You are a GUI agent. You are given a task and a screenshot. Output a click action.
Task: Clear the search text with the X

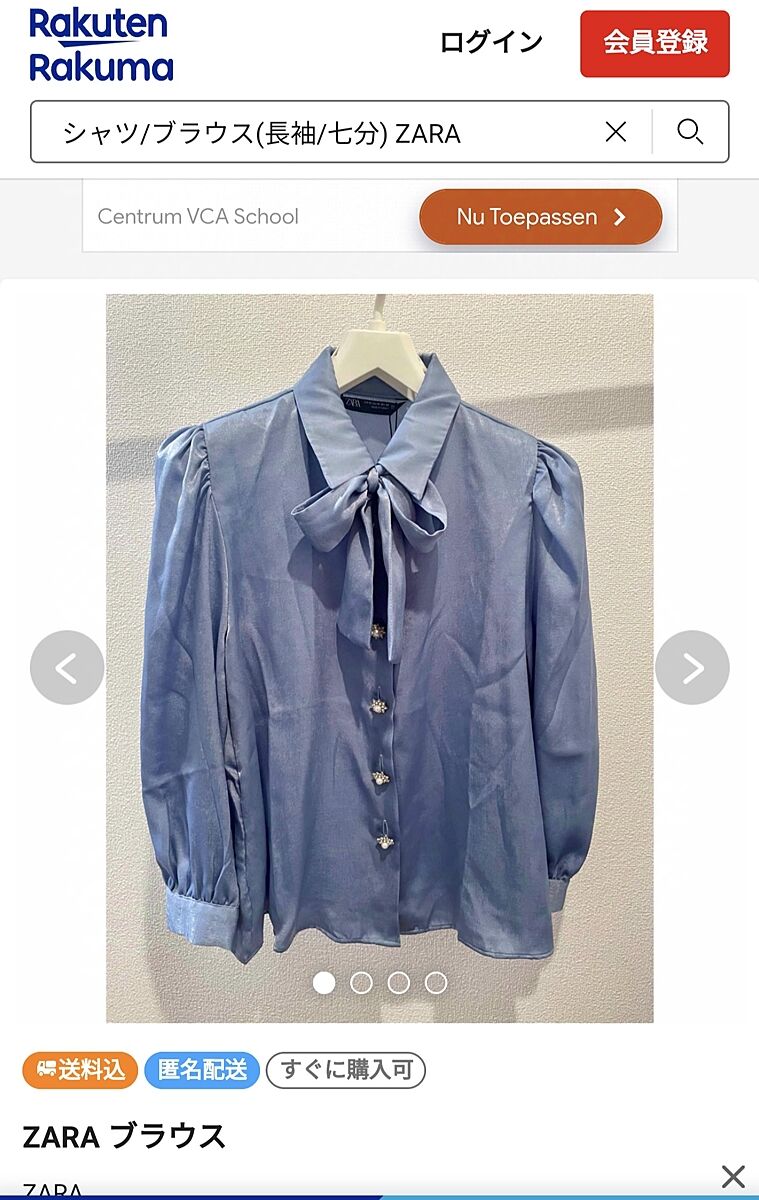pos(616,131)
